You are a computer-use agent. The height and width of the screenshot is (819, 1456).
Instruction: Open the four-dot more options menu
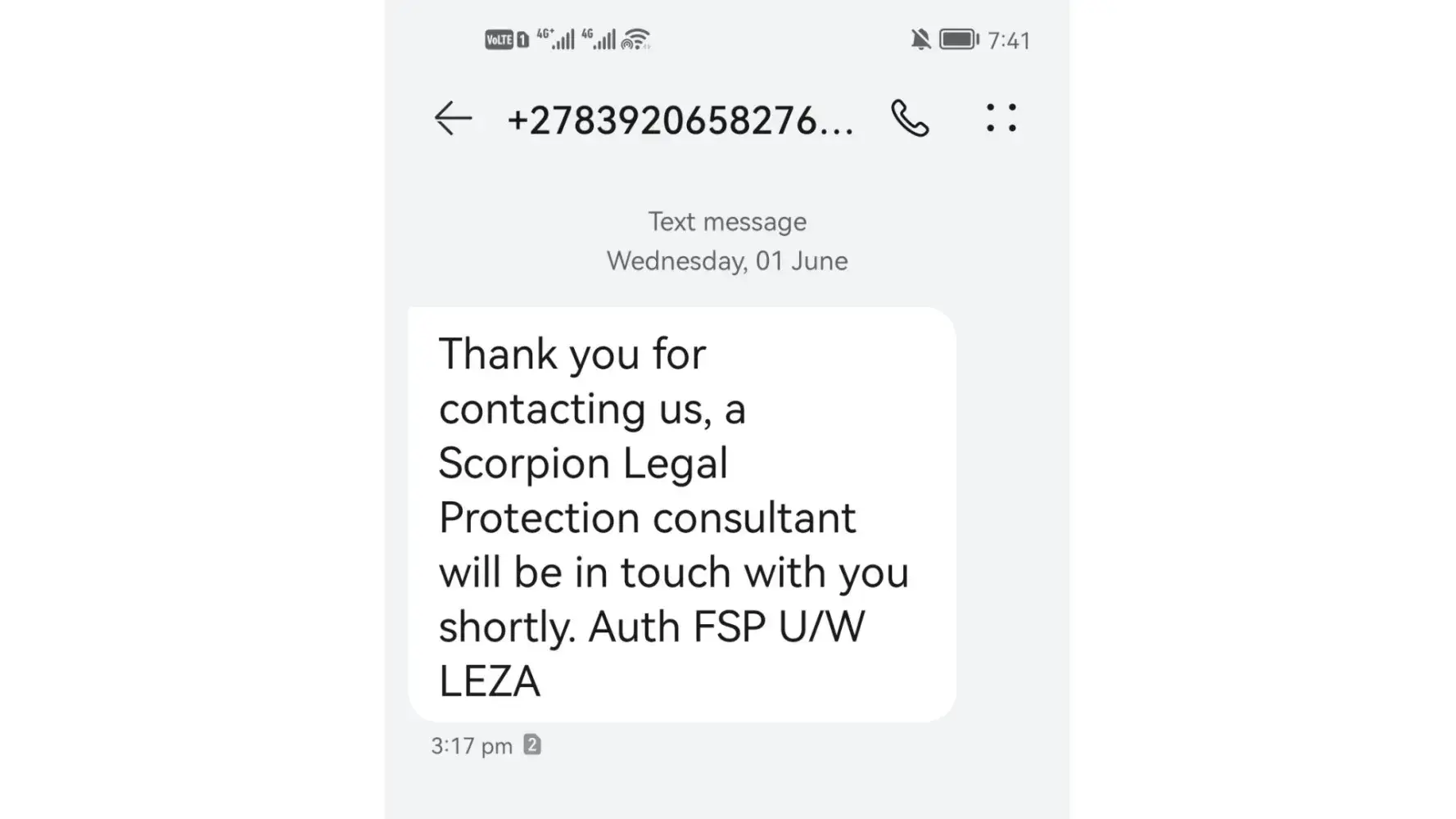(x=1001, y=118)
